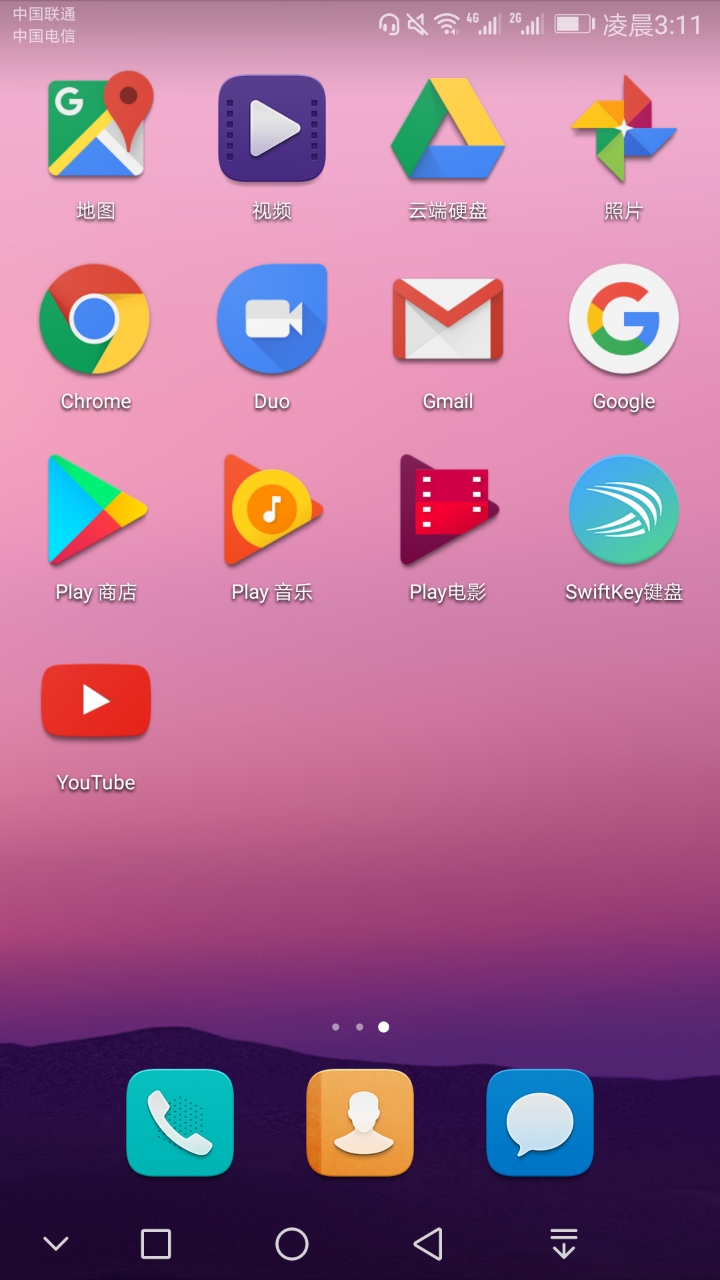The image size is (720, 1280).
Task: Open Google Drive (云端硬盘)
Action: coord(448,128)
